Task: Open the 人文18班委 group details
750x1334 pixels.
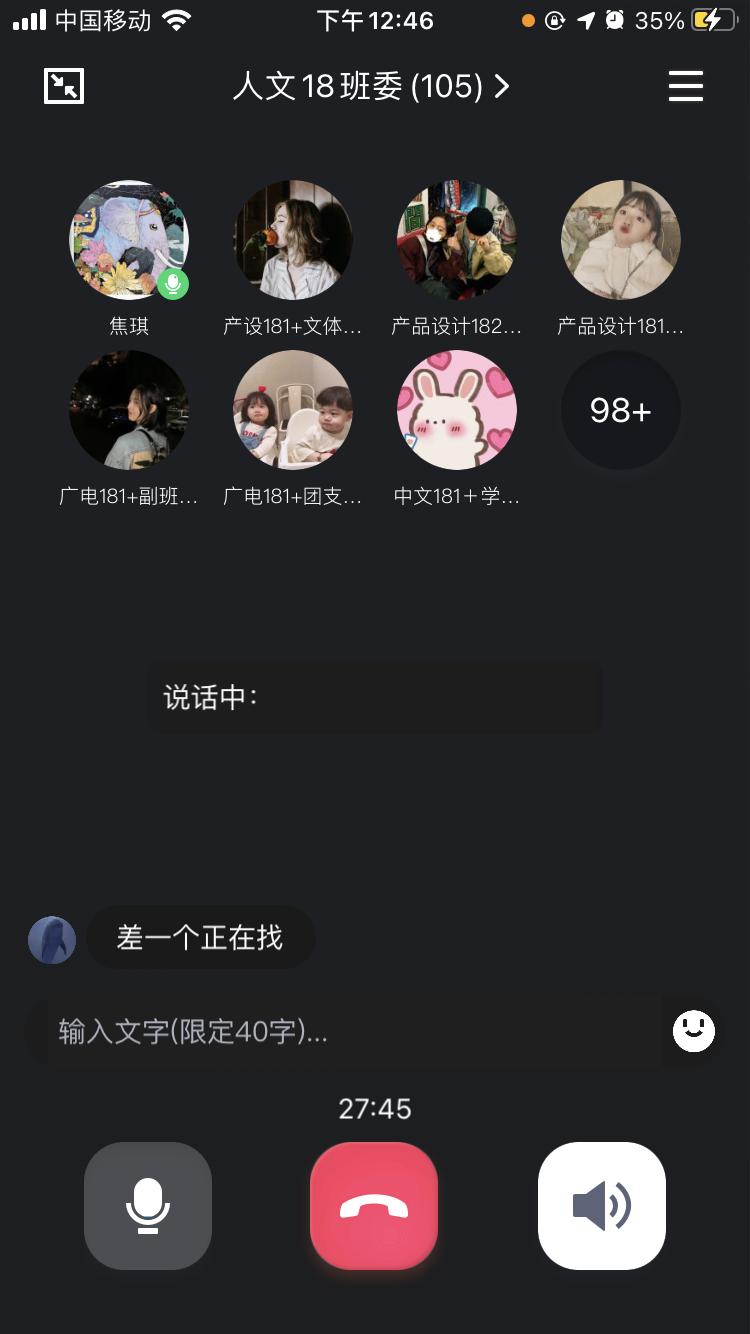Action: tap(370, 87)
